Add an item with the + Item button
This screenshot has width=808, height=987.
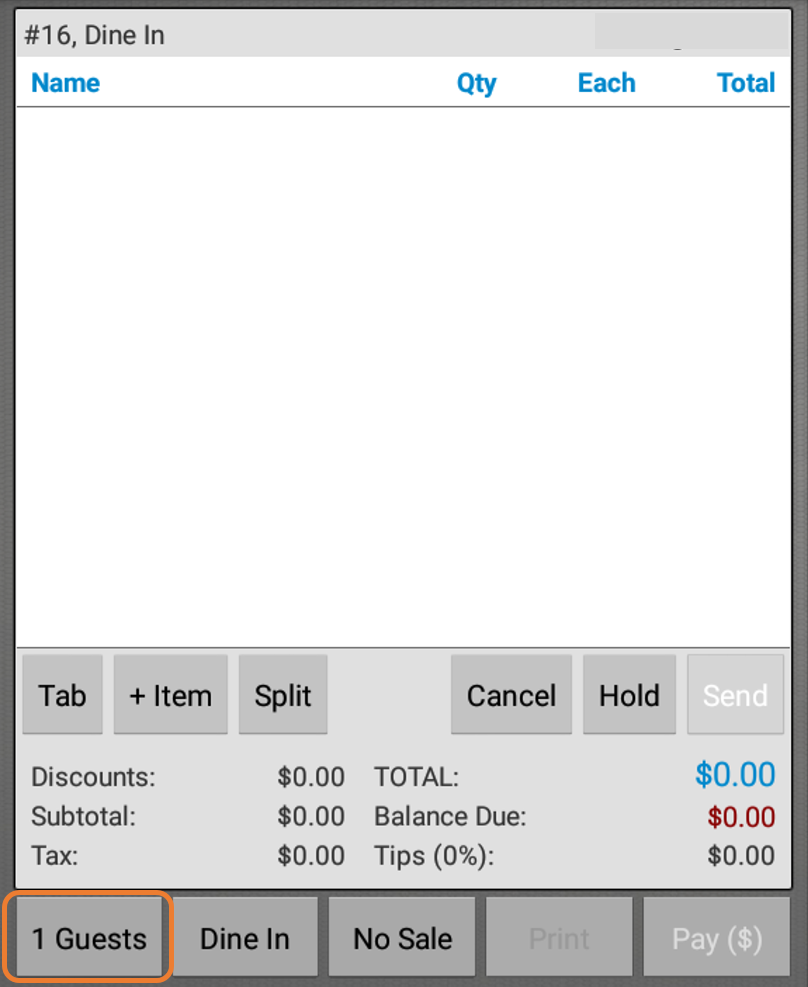[x=170, y=694]
